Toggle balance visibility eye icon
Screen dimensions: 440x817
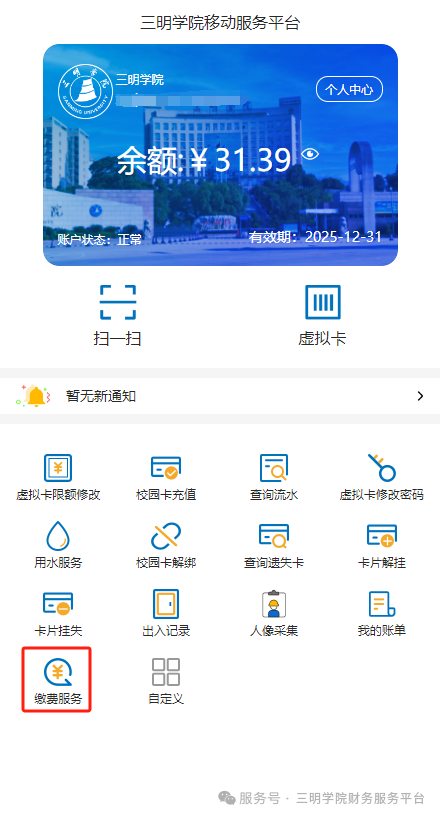click(x=310, y=154)
